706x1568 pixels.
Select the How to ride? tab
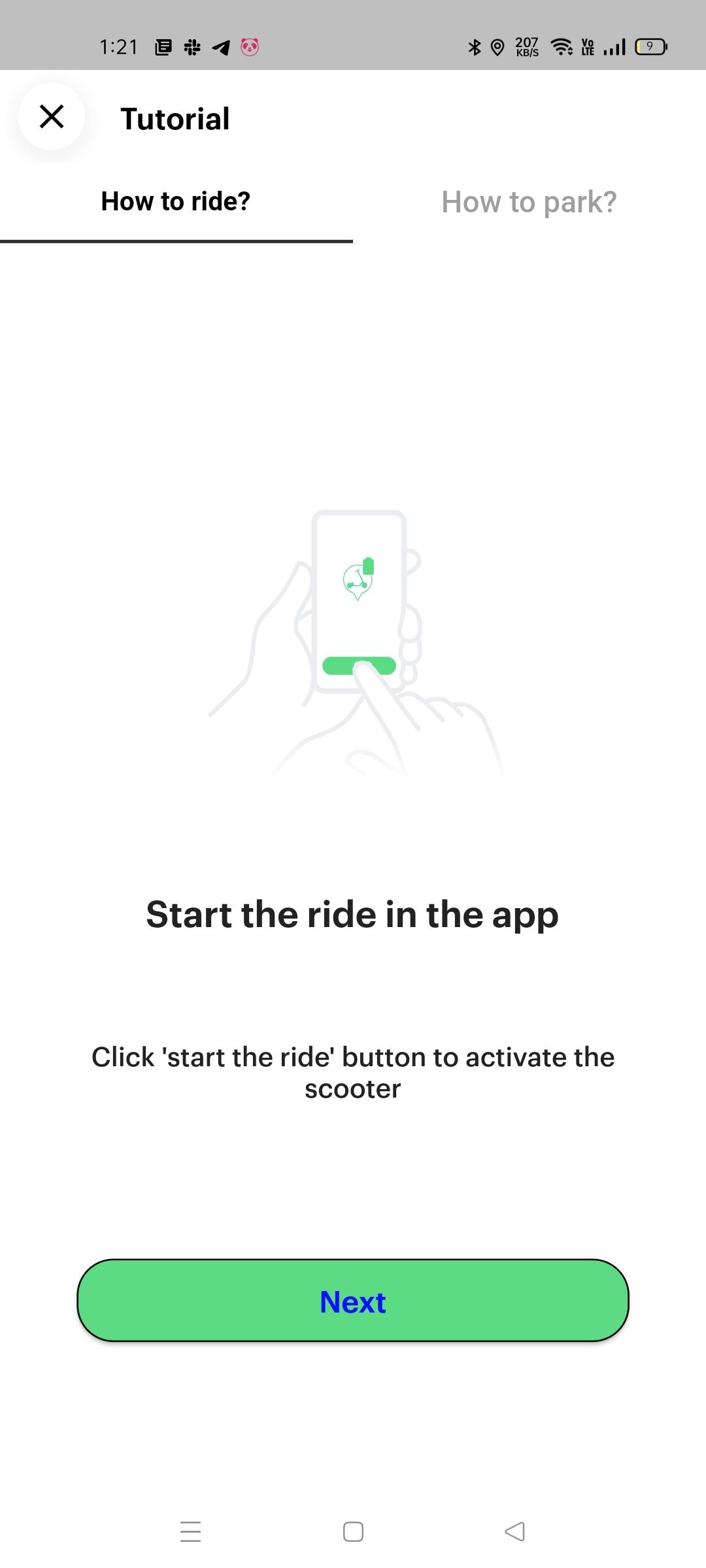click(176, 202)
